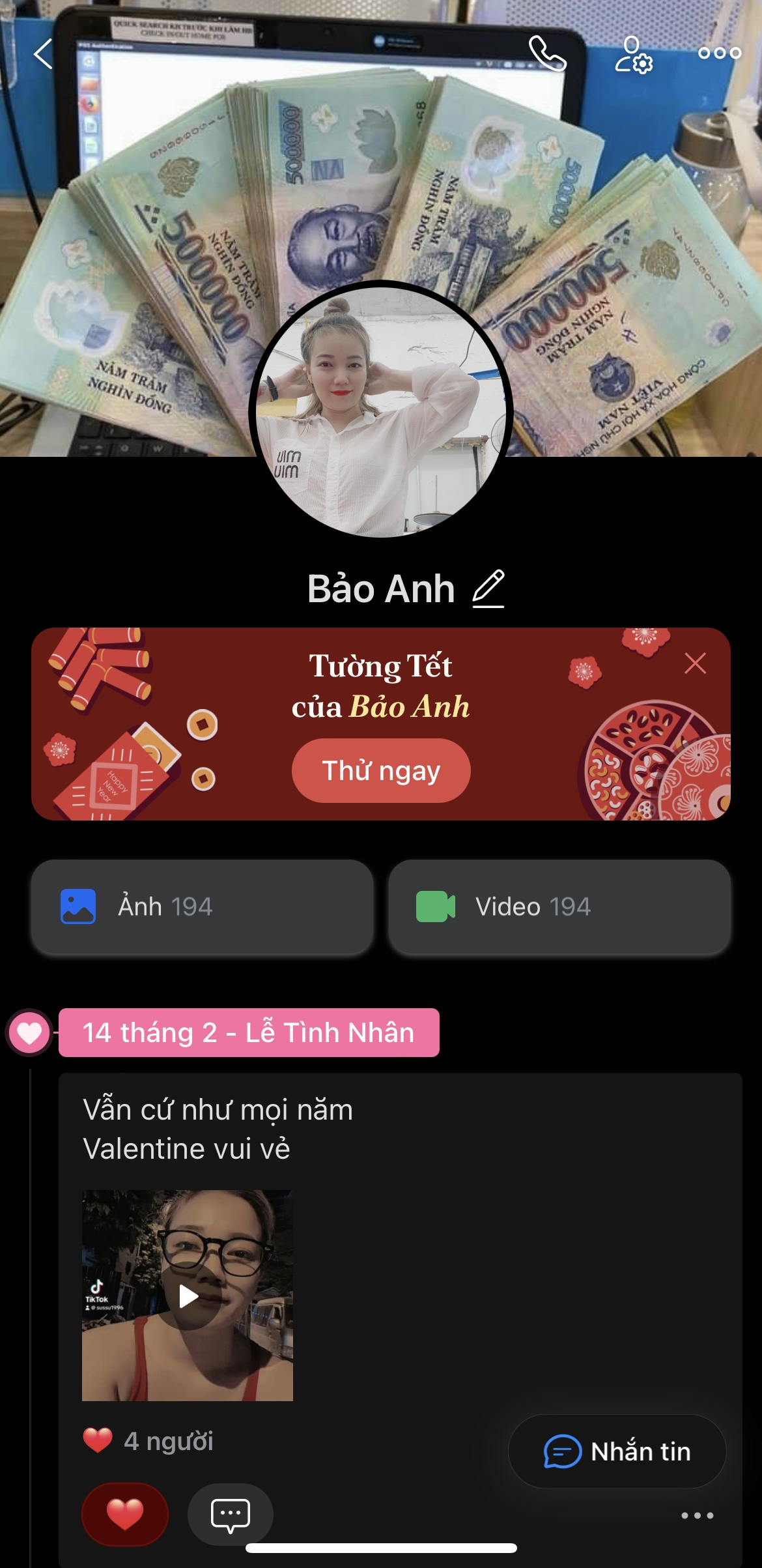Edit the nickname Bảo Anh
Image resolution: width=762 pixels, height=1568 pixels.
(488, 588)
